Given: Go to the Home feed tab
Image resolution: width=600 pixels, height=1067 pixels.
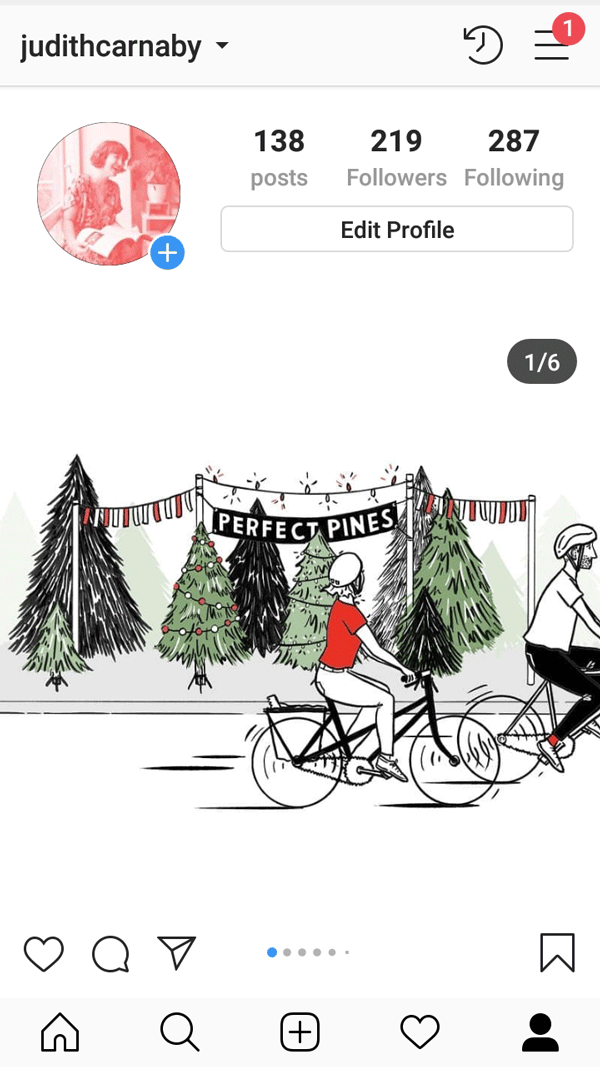Looking at the screenshot, I should tap(60, 1032).
